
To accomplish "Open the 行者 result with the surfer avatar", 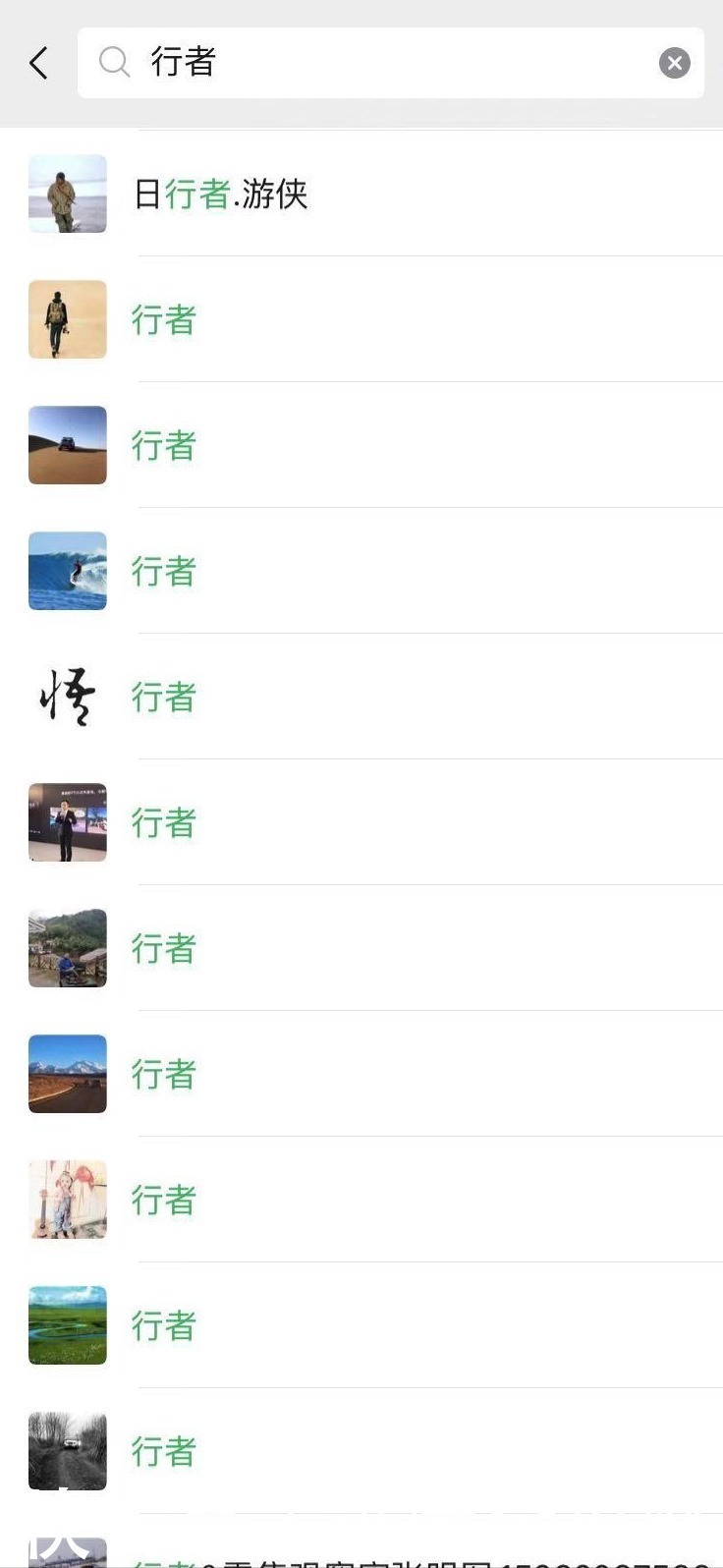I will (x=295, y=571).
